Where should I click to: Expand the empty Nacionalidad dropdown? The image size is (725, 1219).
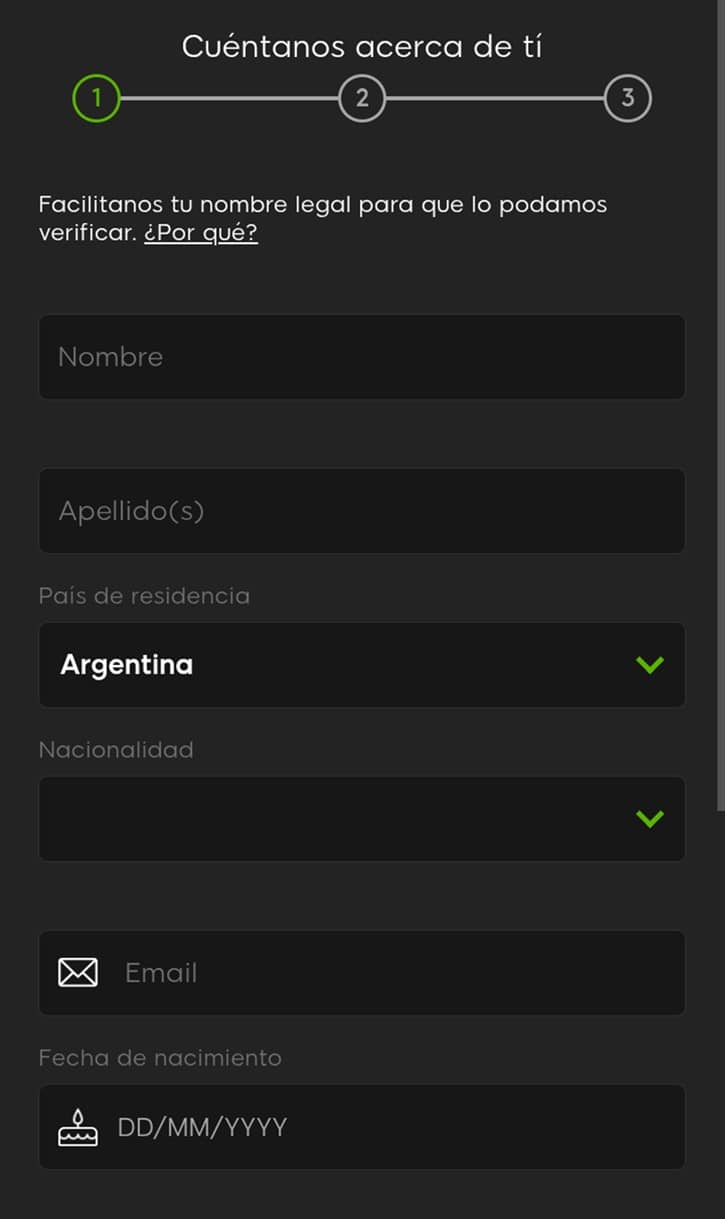pyautogui.click(x=361, y=818)
